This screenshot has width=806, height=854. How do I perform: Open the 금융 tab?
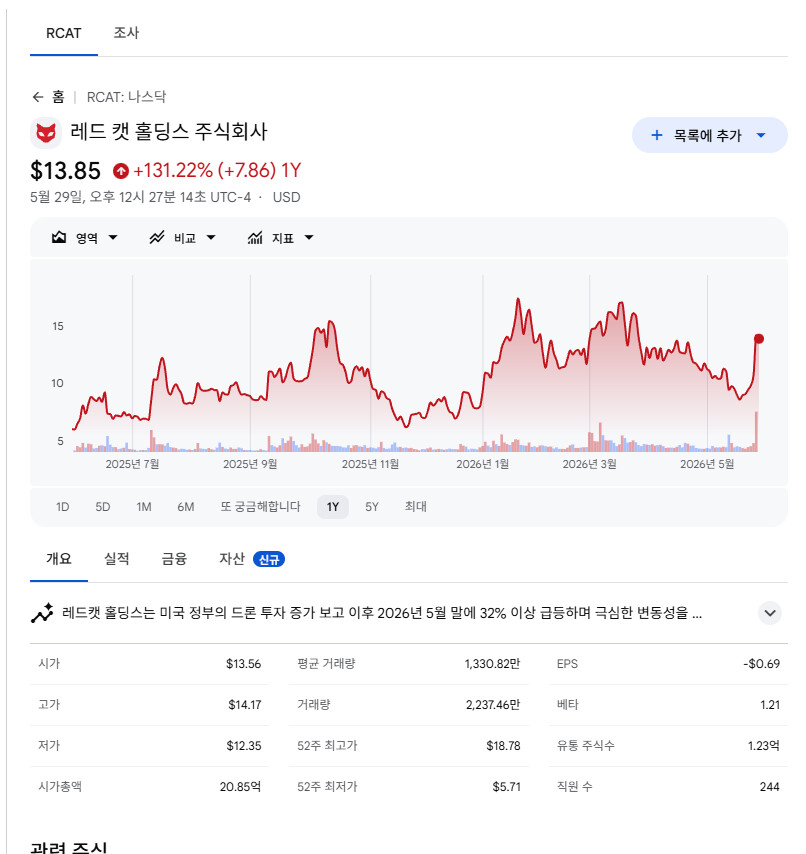[174, 559]
